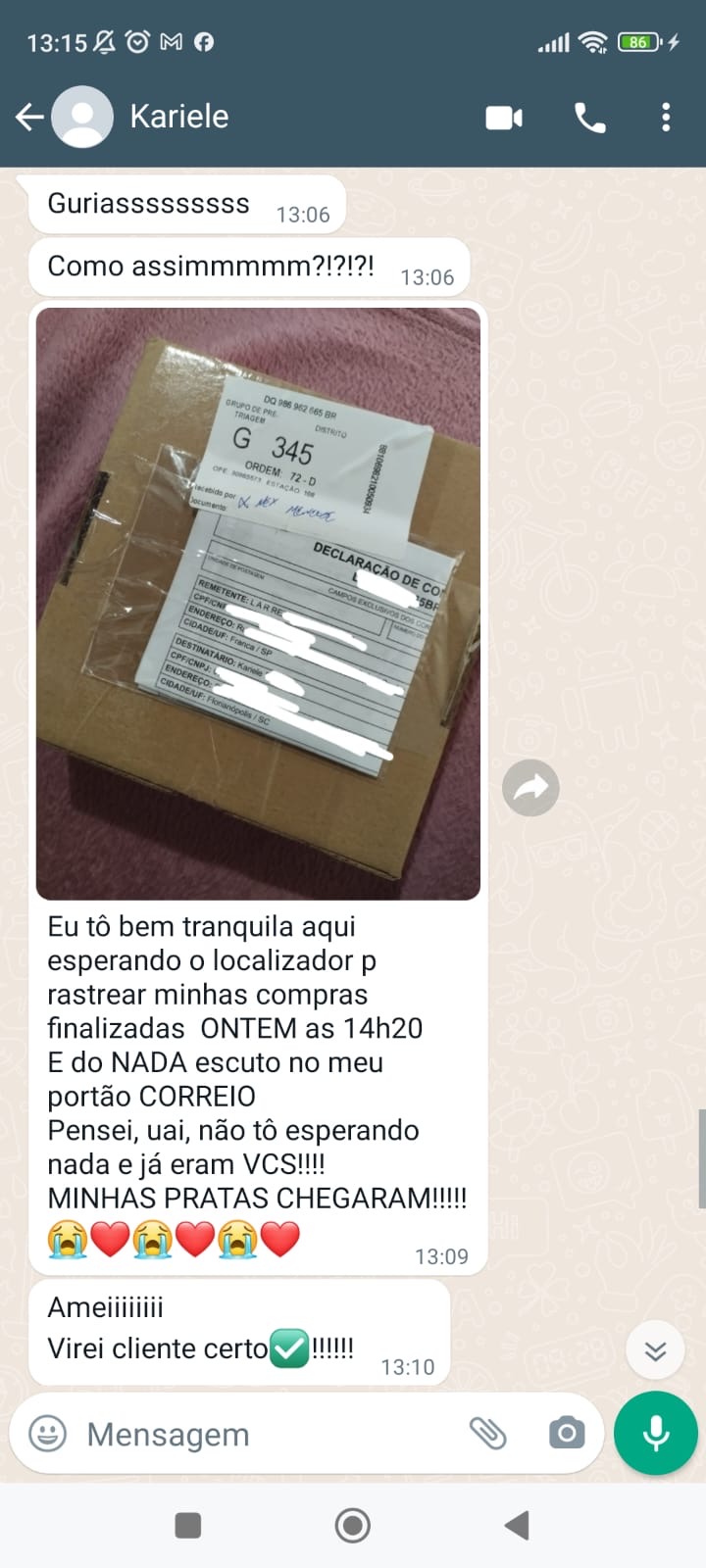The width and height of the screenshot is (706, 1568).
Task: Forward the package photo message
Action: (530, 788)
